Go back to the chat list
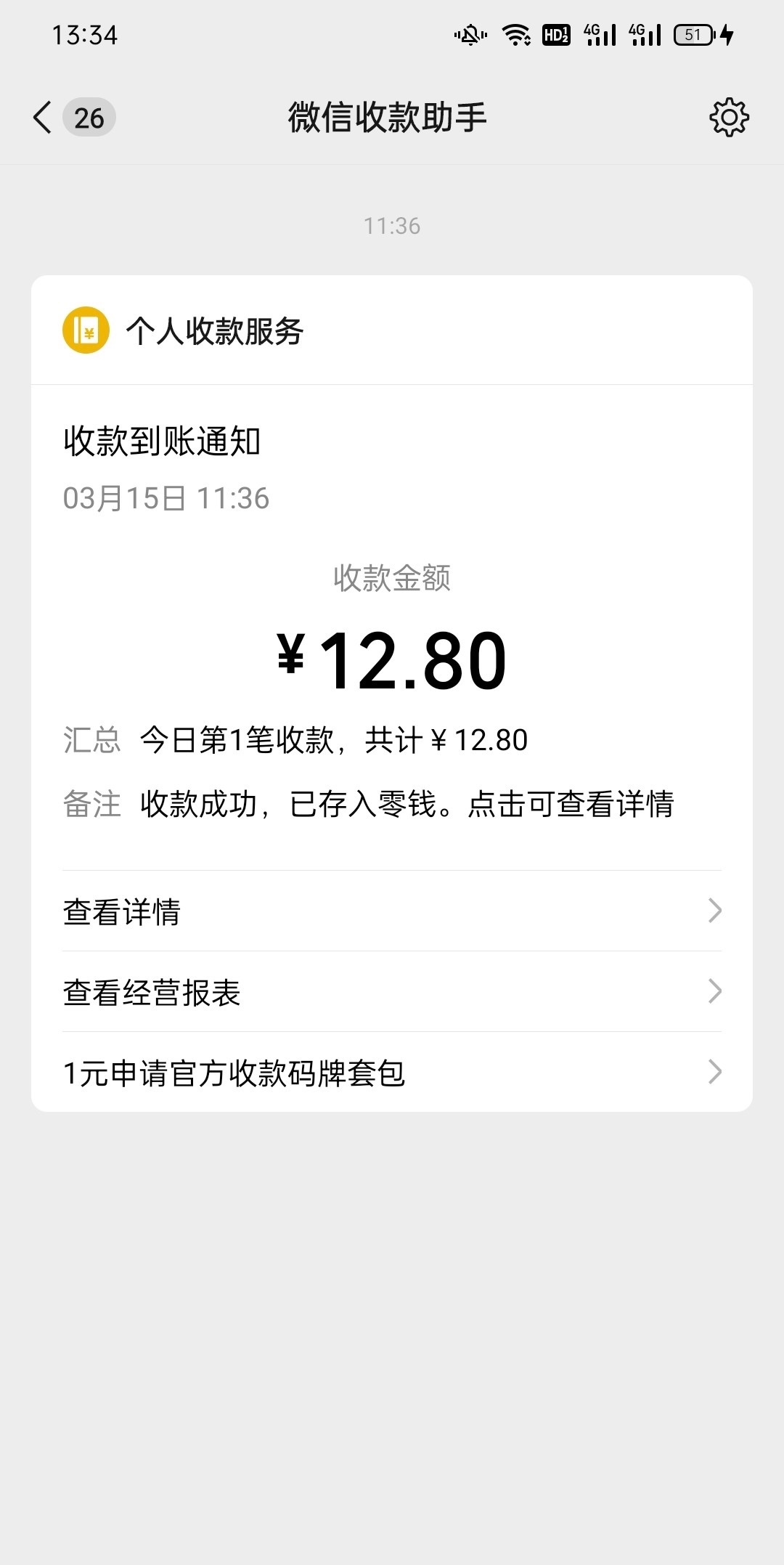 tap(44, 118)
